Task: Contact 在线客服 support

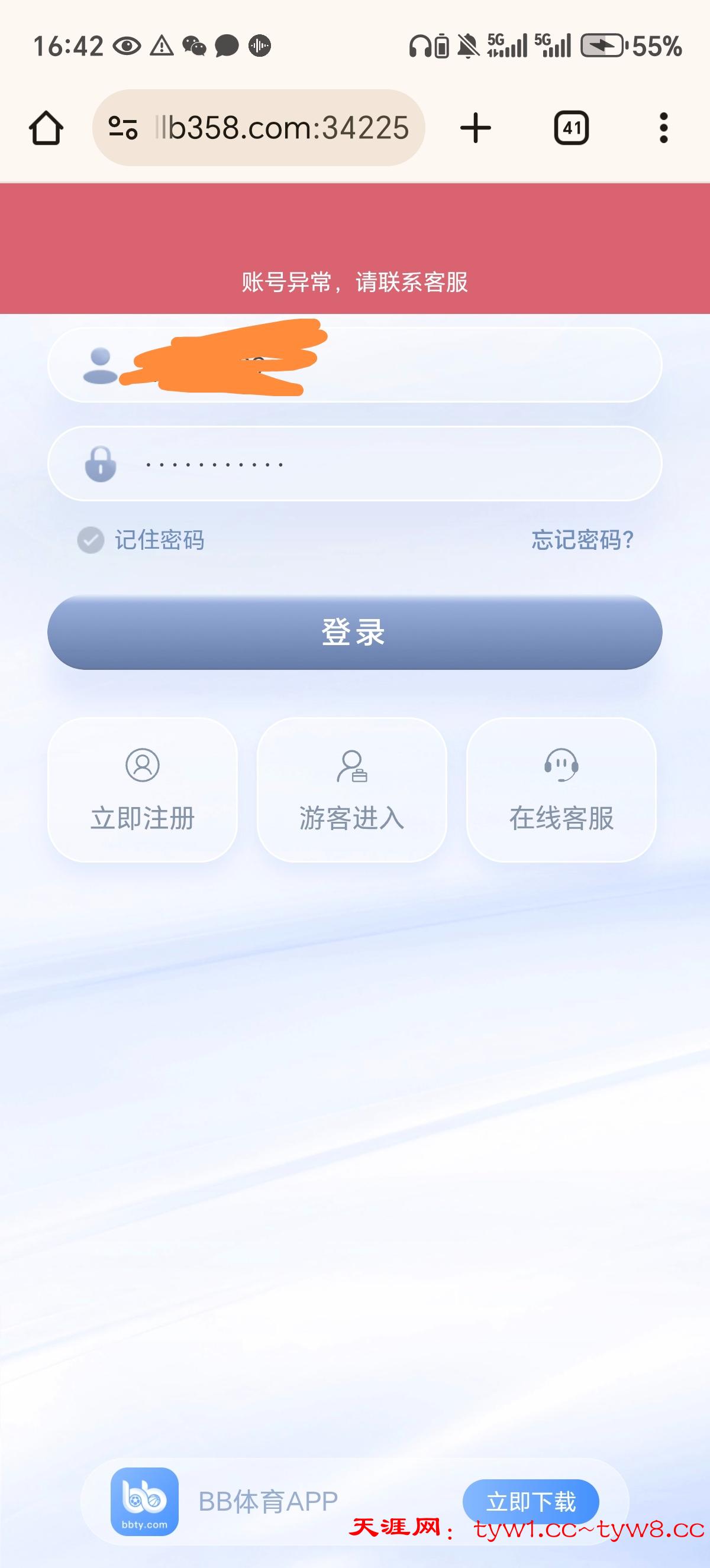Action: 561,789
